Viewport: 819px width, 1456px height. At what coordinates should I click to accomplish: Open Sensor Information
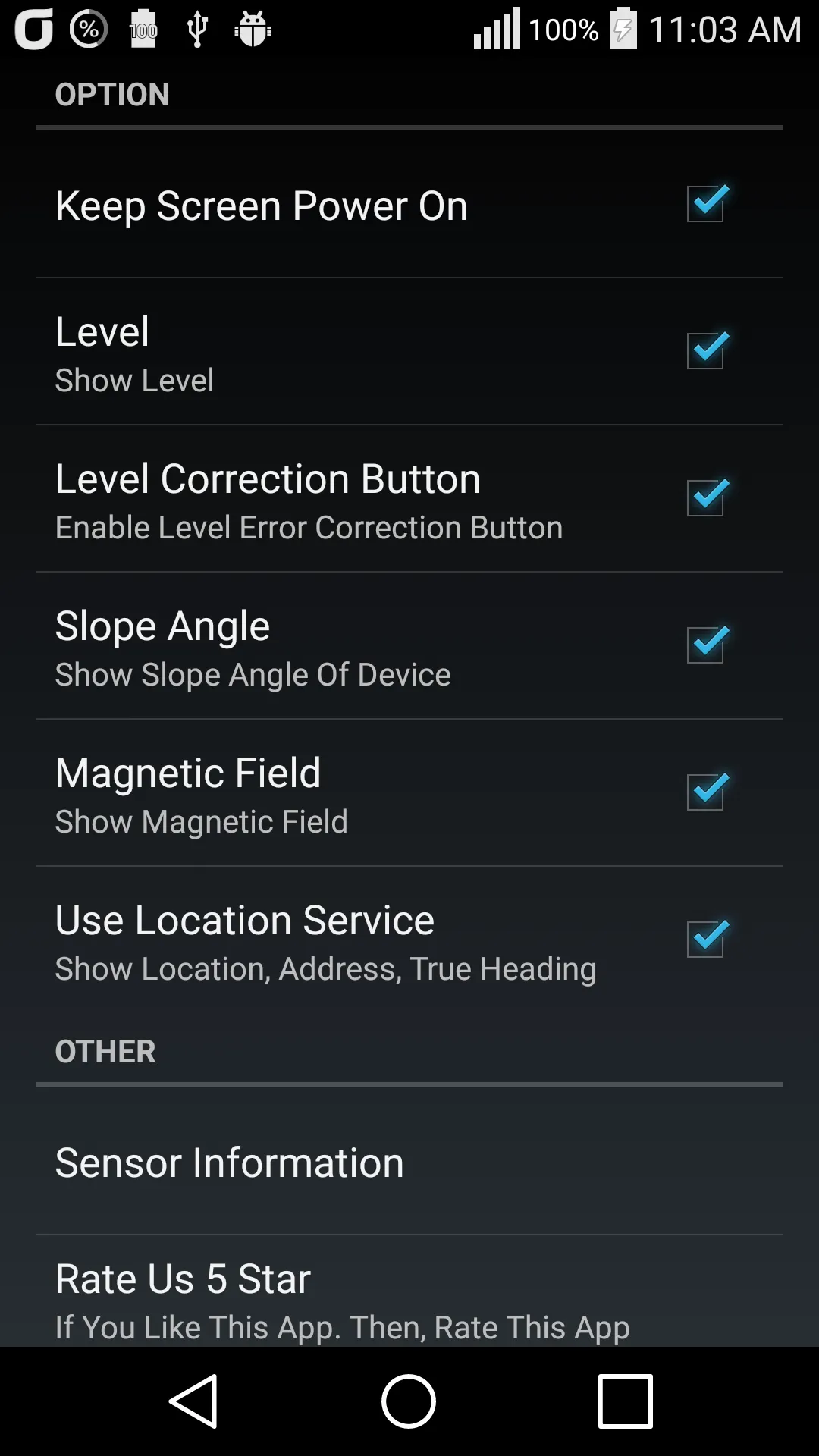[x=229, y=1162]
